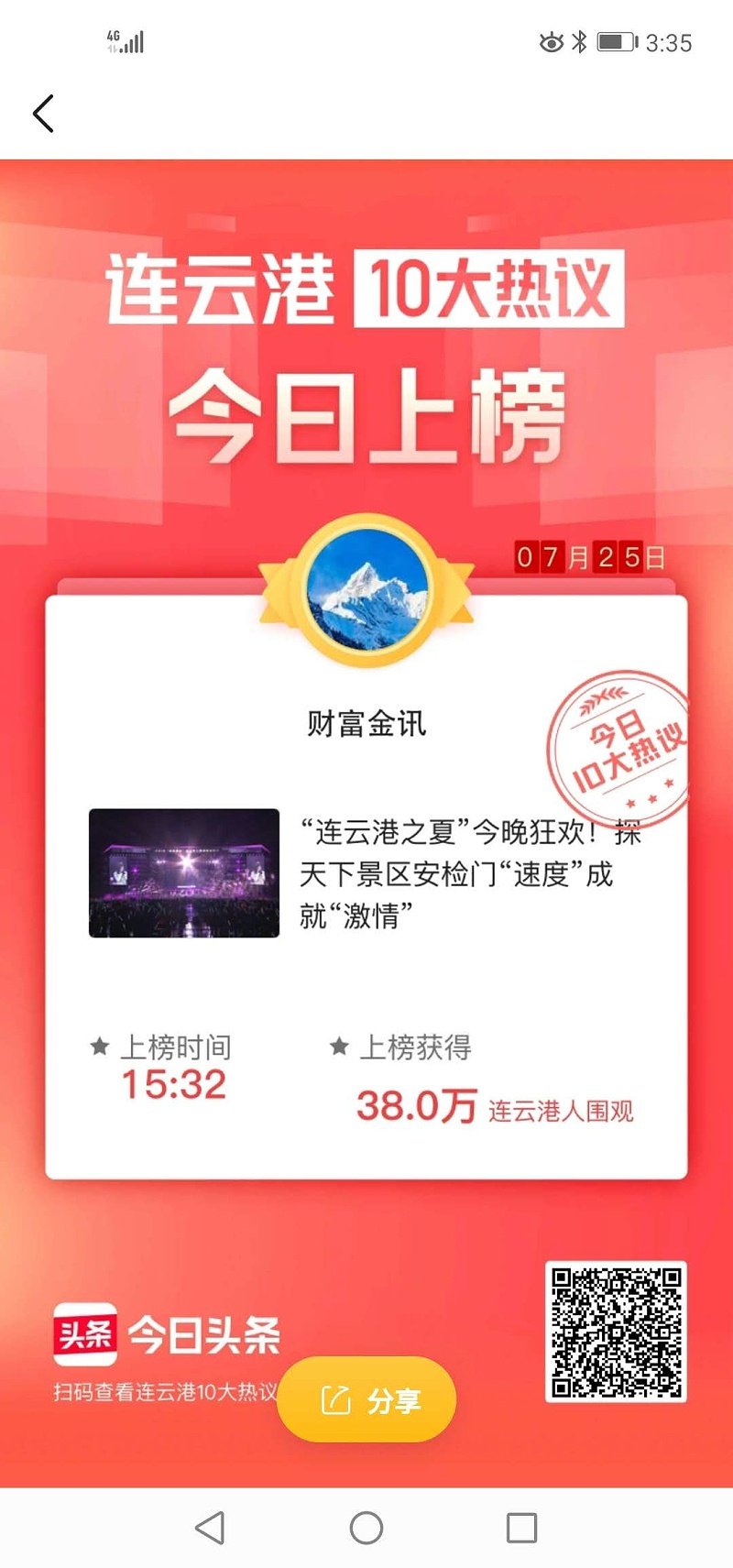The image size is (733, 1568).
Task: Tap the back arrow at top left
Action: point(43,113)
